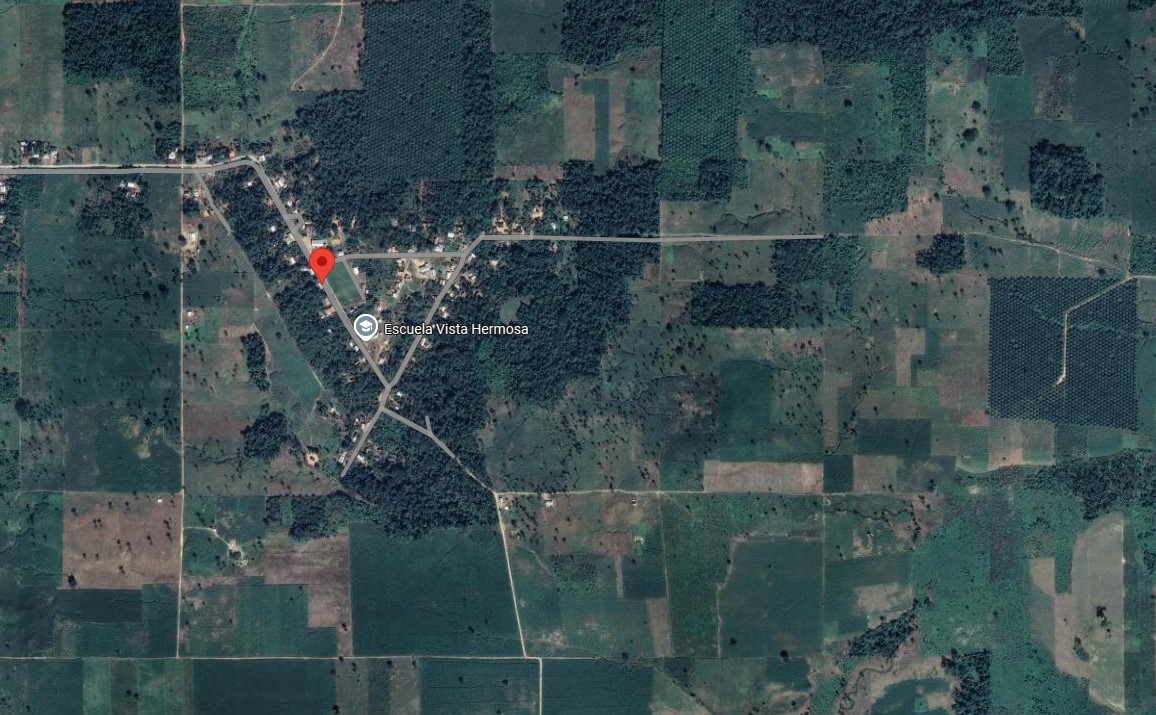The width and height of the screenshot is (1156, 715).
Task: Open the Escuela Vista Hermosa place marker
Action: 367,328
